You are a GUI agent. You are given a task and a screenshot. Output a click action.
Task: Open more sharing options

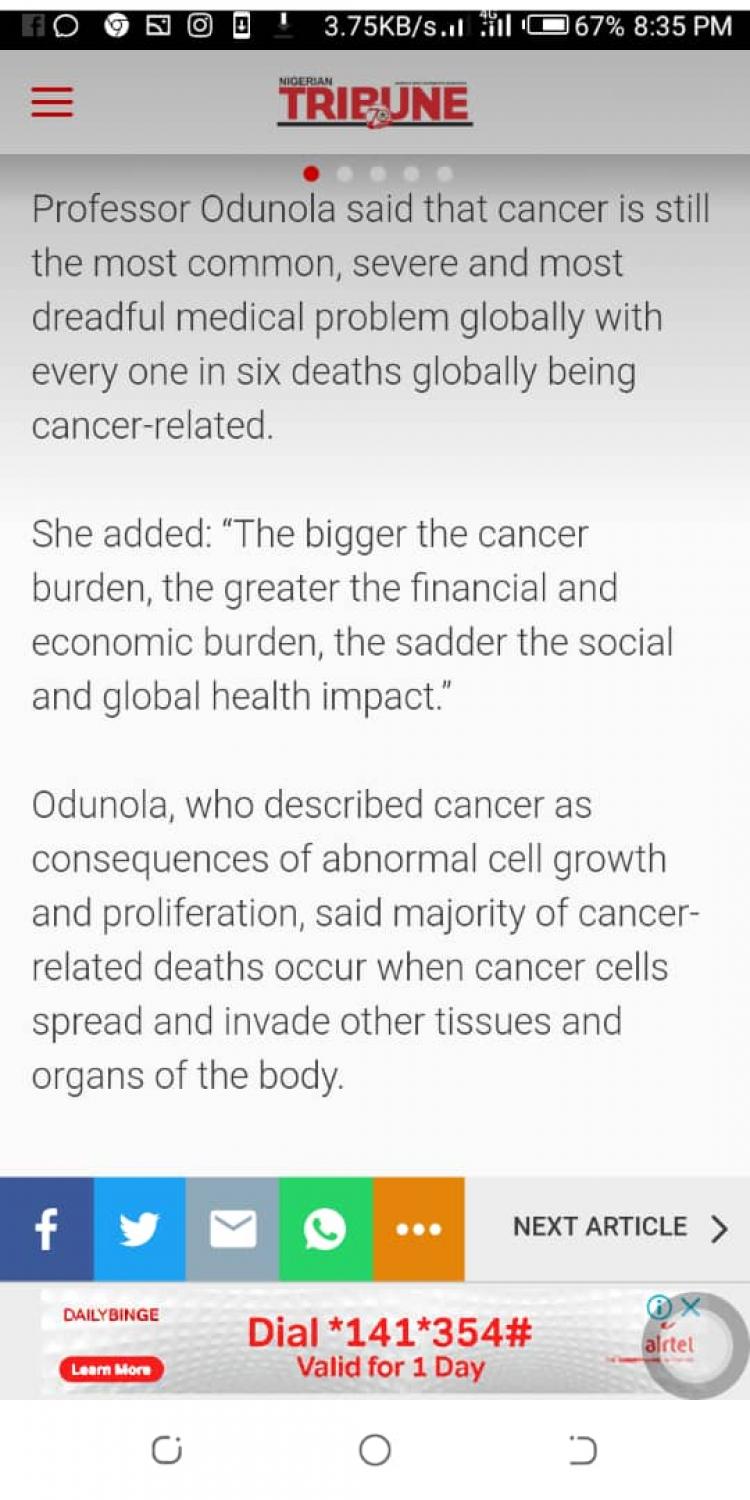pos(419,1229)
